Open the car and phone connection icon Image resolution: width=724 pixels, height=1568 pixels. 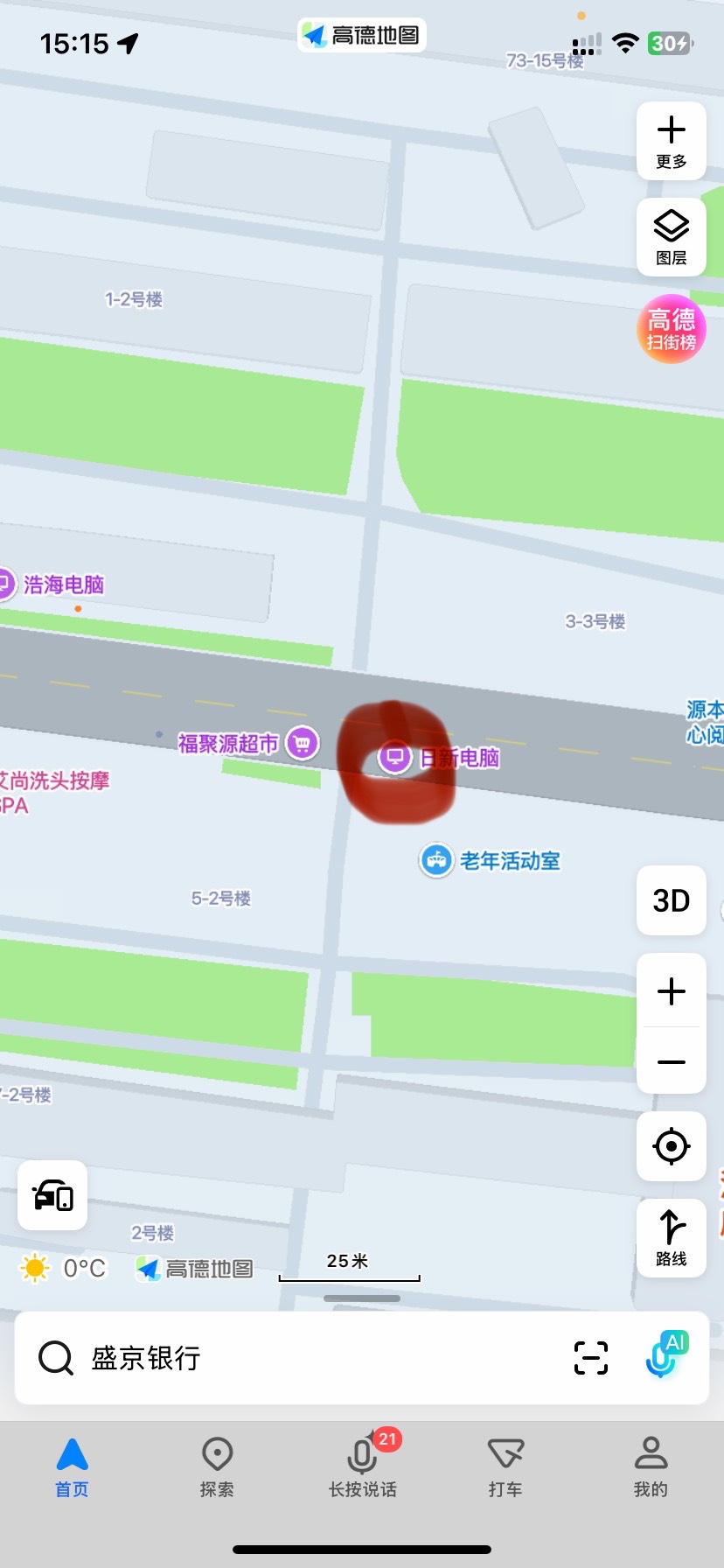[x=52, y=1194]
